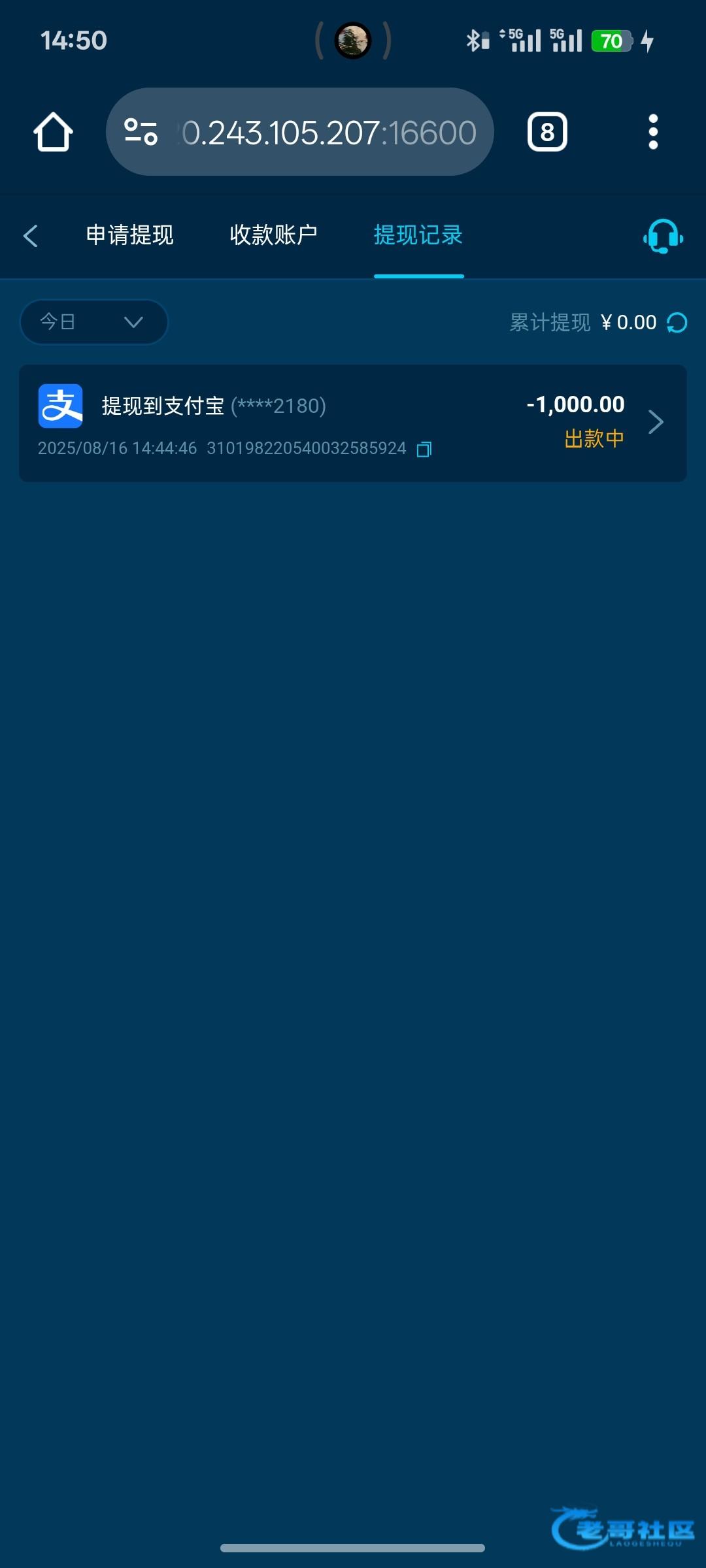This screenshot has width=706, height=1568.
Task: Open the browser tab switcher showing 8
Action: click(x=547, y=132)
